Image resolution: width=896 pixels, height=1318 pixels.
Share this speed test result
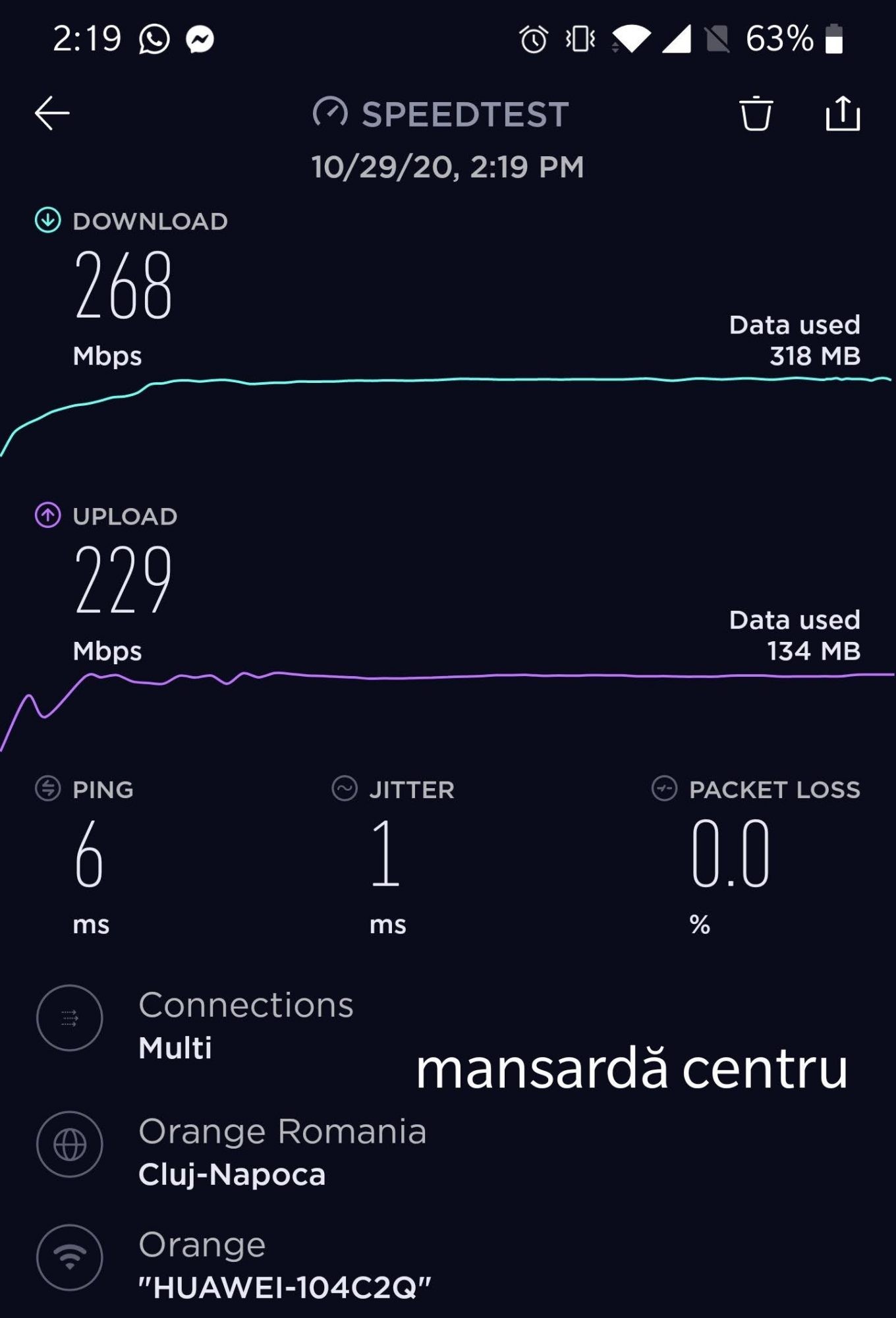pyautogui.click(x=843, y=113)
